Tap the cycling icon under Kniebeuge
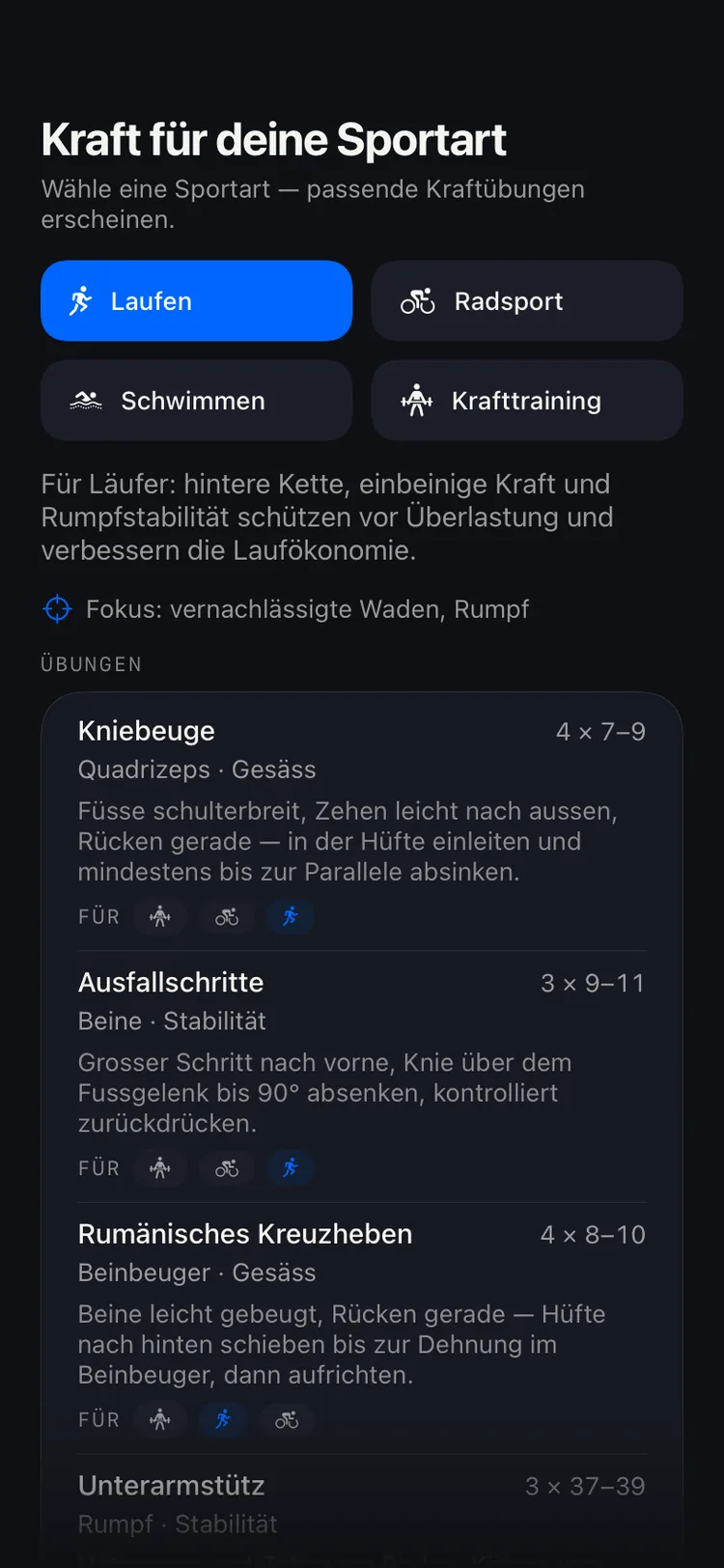The image size is (724, 1568). tap(227, 916)
